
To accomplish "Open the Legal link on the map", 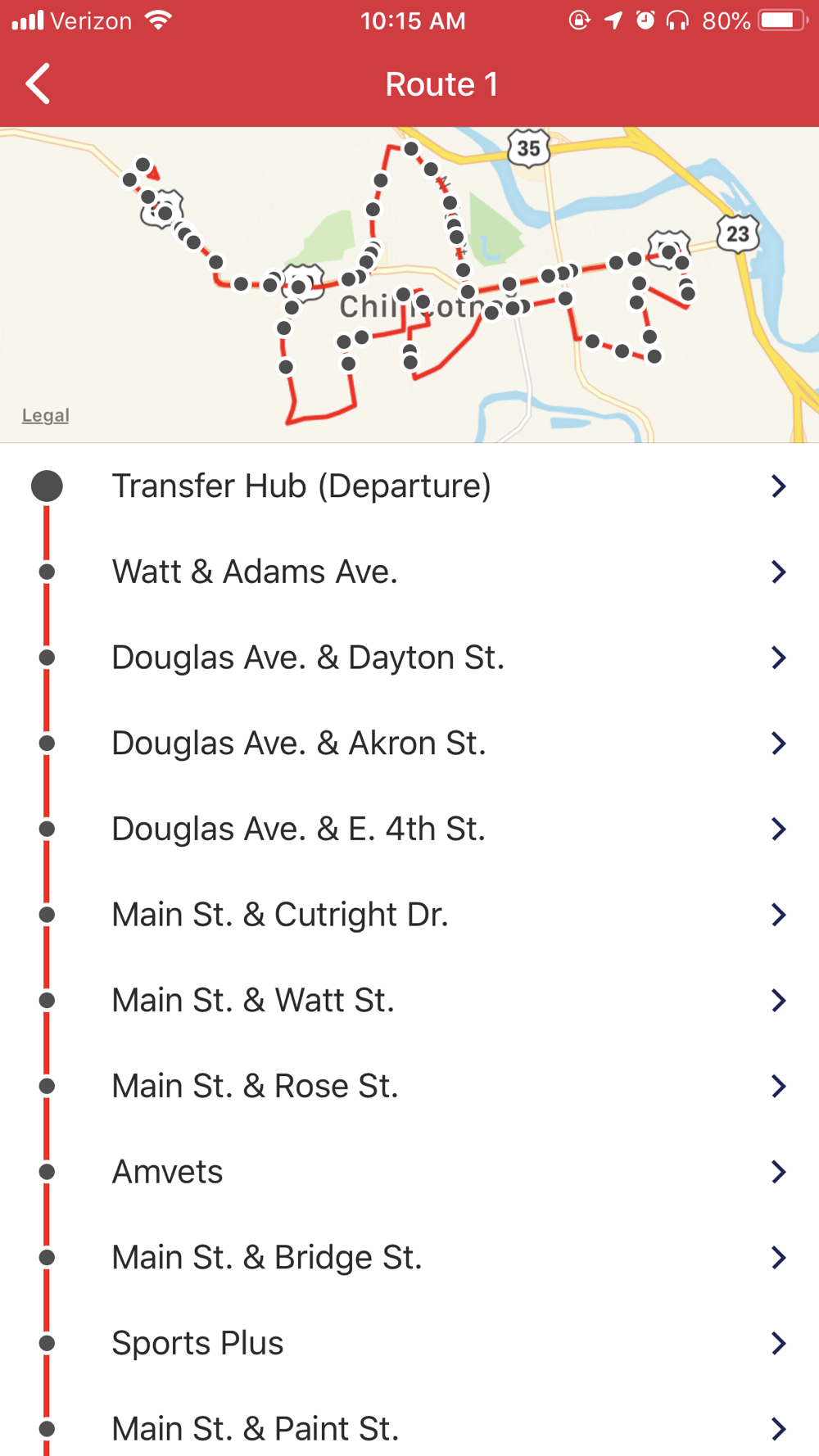I will (x=45, y=415).
